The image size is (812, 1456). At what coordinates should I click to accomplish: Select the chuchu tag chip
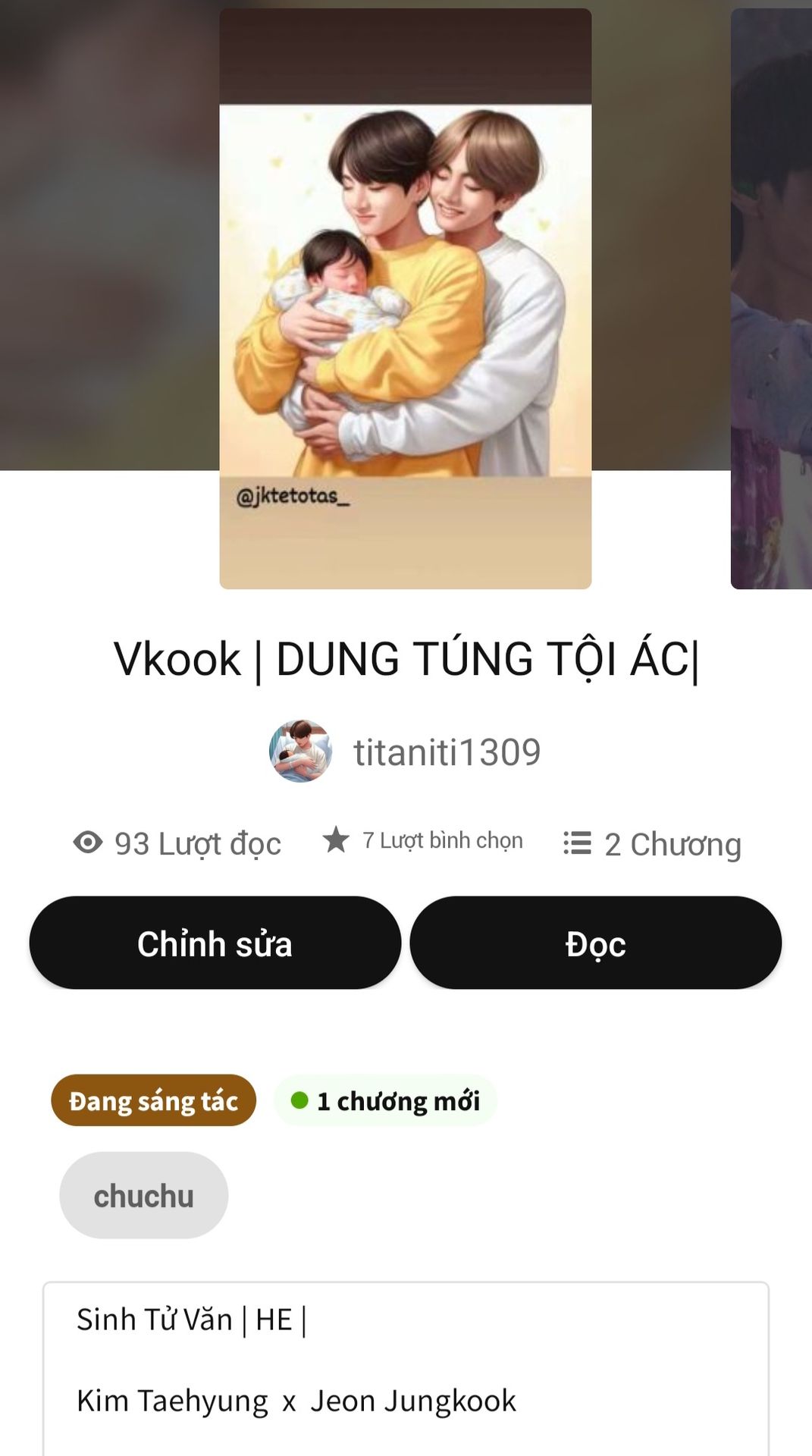click(143, 1195)
